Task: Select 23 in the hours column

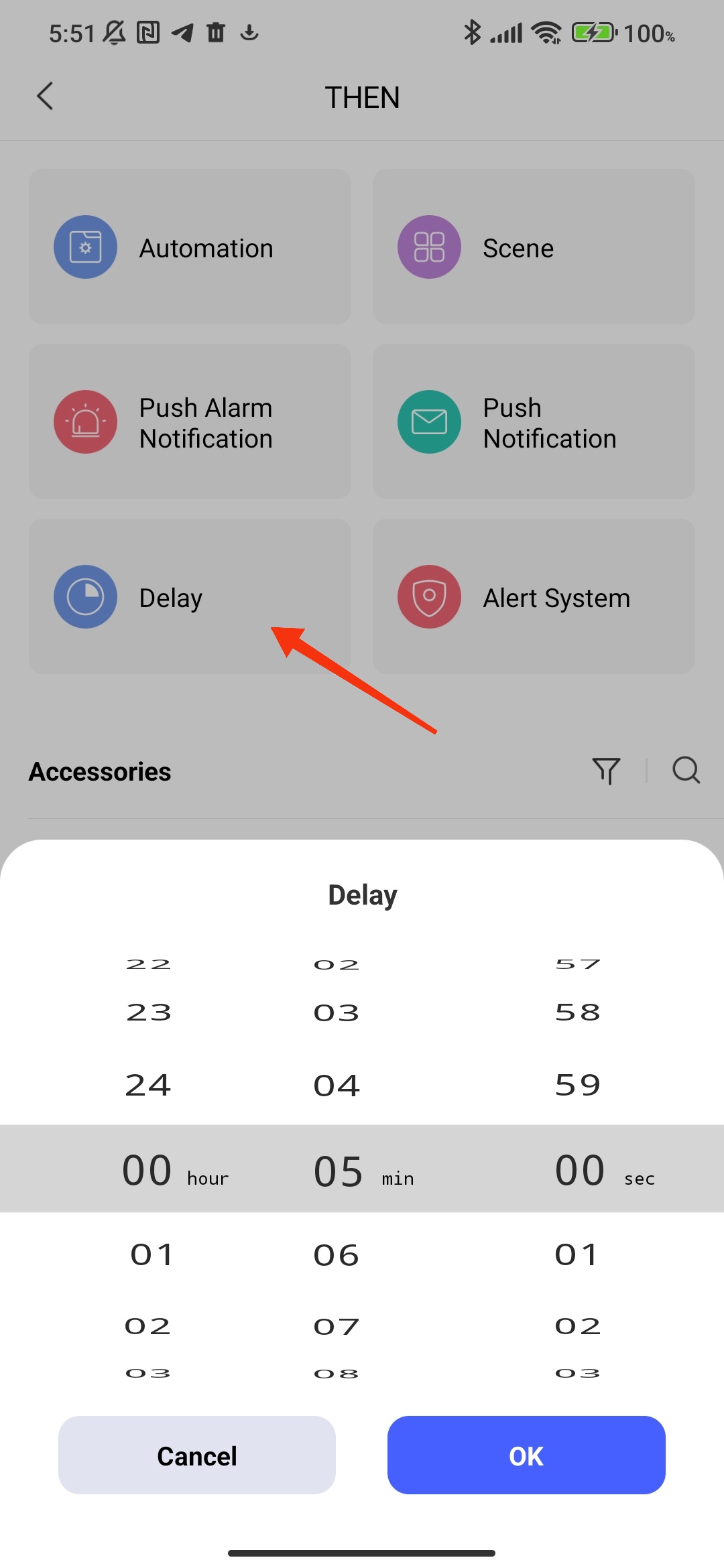Action: click(x=149, y=1012)
